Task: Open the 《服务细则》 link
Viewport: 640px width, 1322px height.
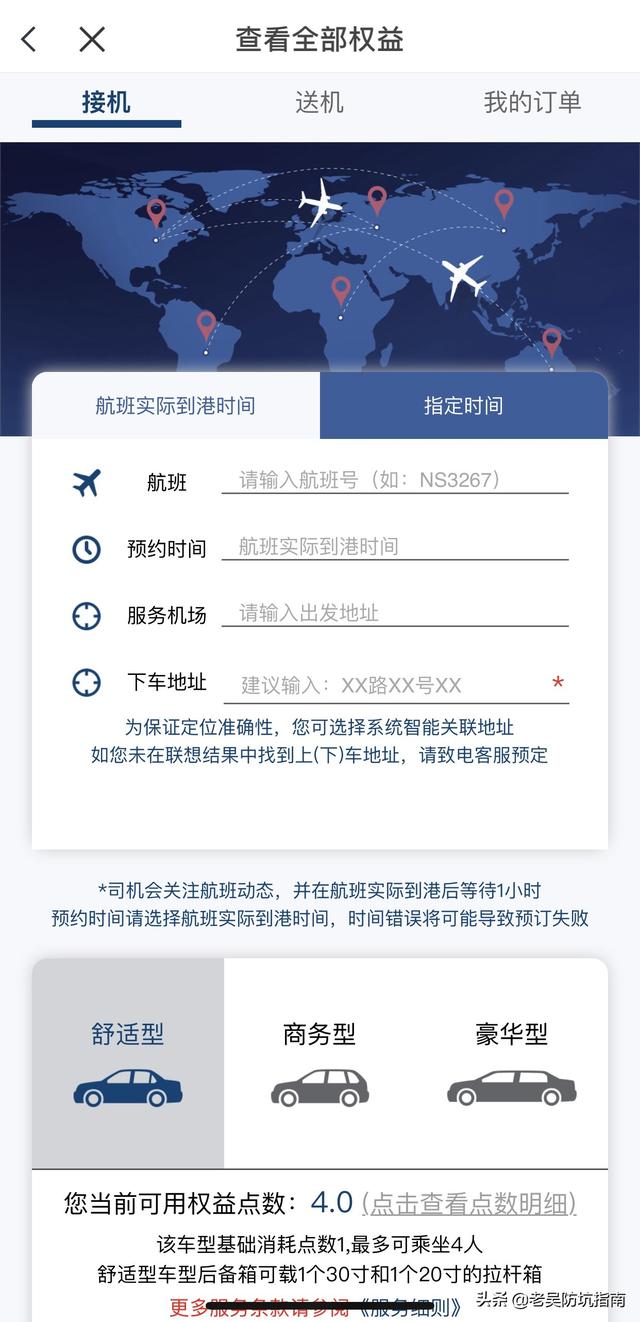Action: [x=409, y=1306]
